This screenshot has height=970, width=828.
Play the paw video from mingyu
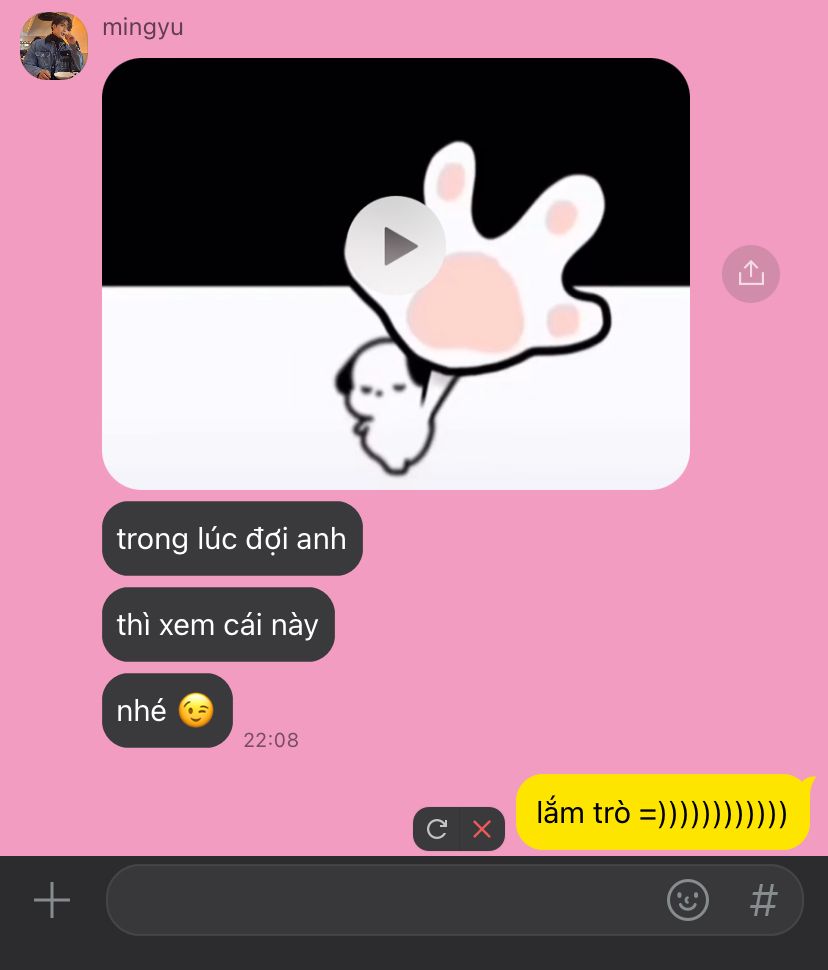396,245
